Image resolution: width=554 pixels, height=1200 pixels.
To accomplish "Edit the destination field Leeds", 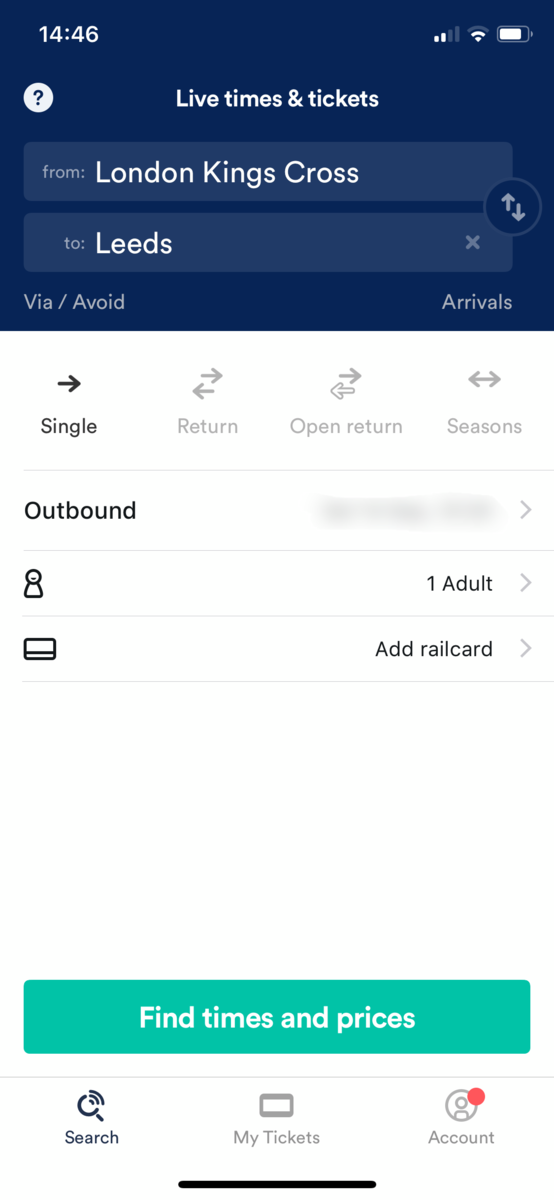I will pyautogui.click(x=268, y=242).
